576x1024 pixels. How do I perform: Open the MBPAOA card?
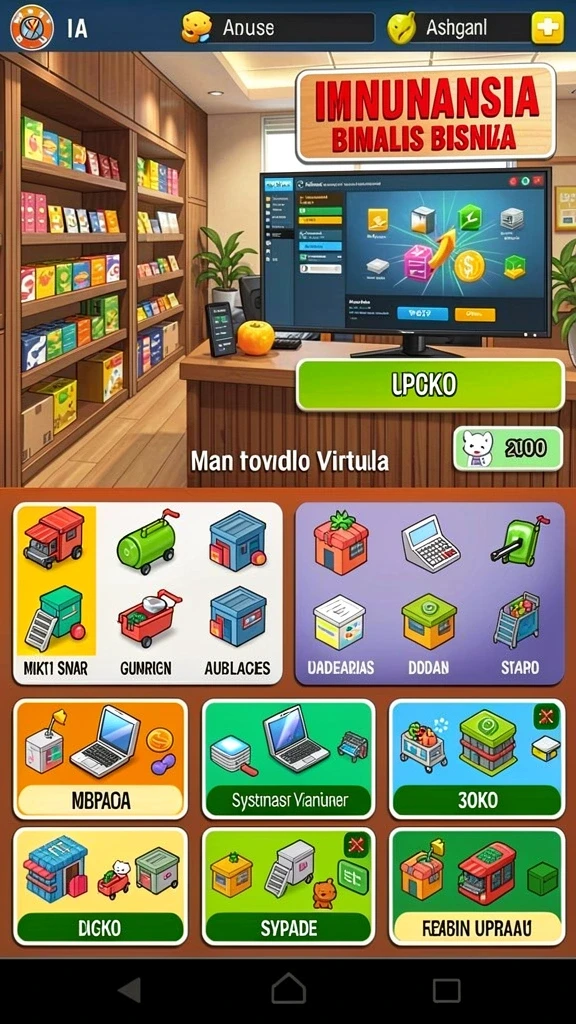pos(101,759)
